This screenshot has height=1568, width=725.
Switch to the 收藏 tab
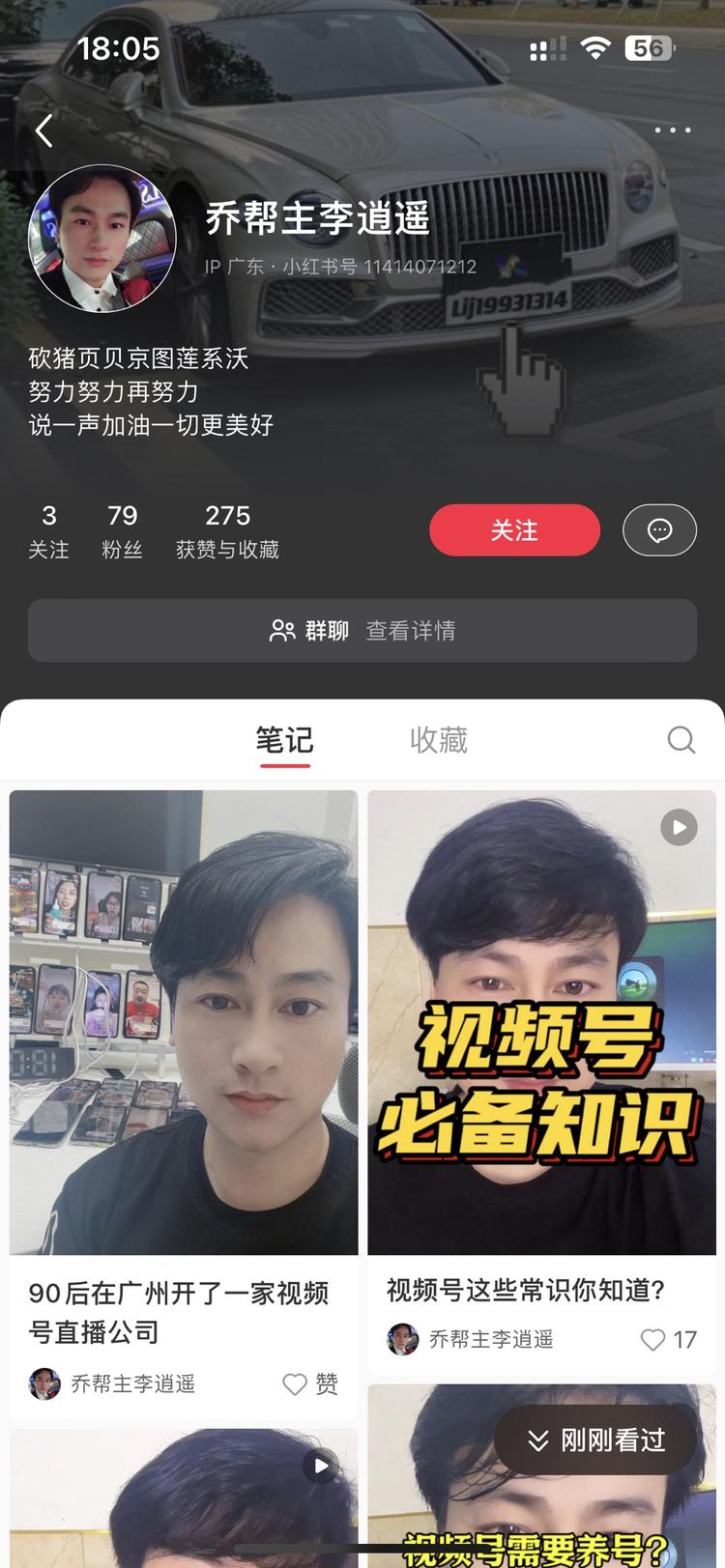point(440,740)
